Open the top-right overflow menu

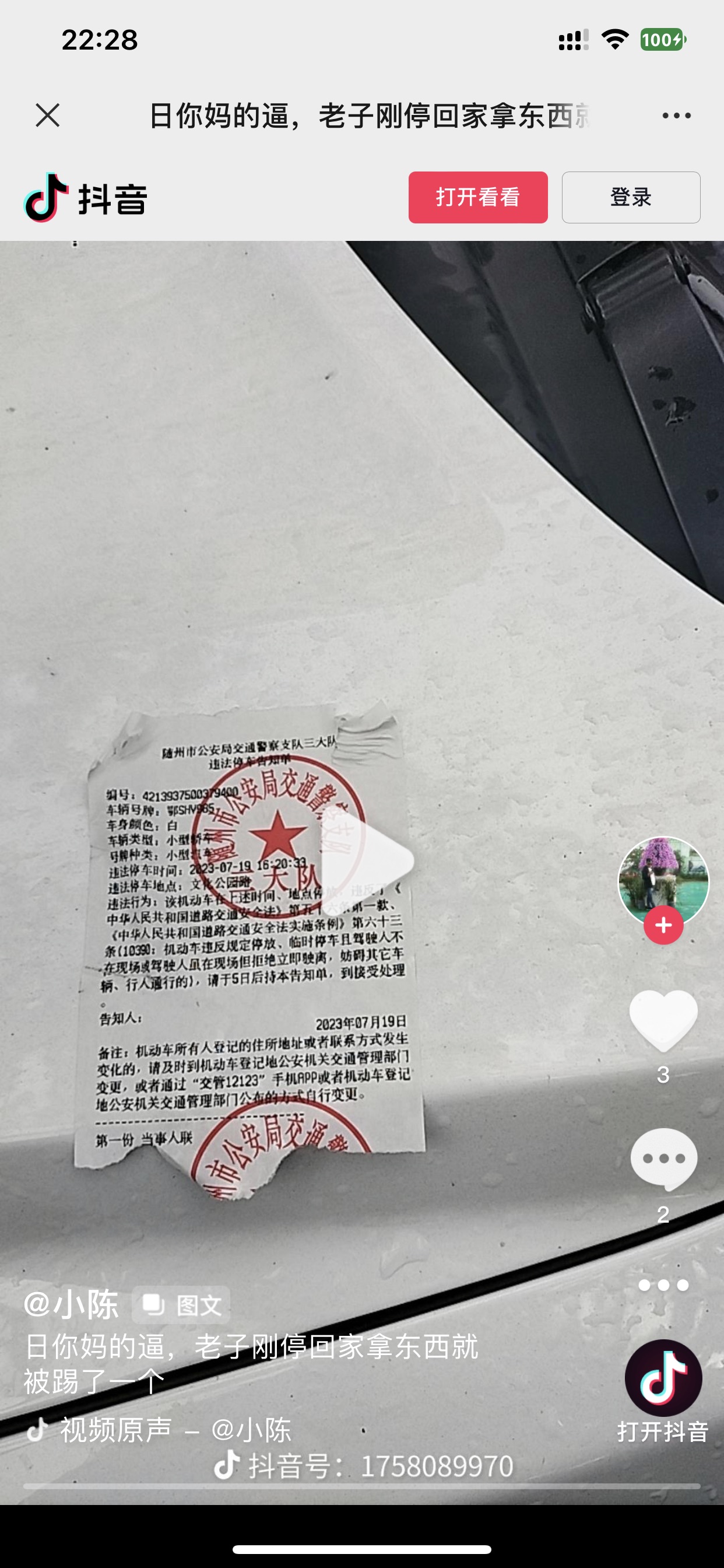(x=676, y=115)
